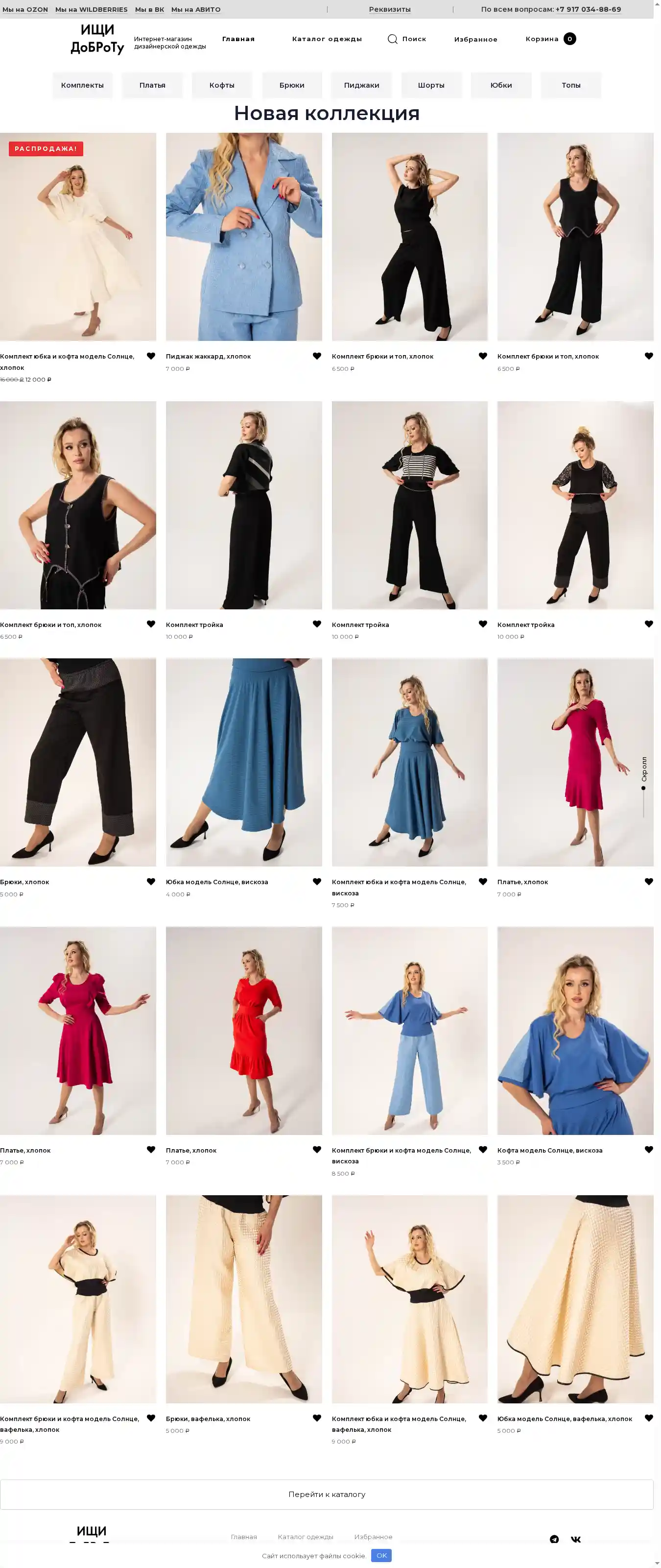Open Мы на WILDBERRIES link
Viewport: 661px width, 1568px height.
click(x=91, y=10)
